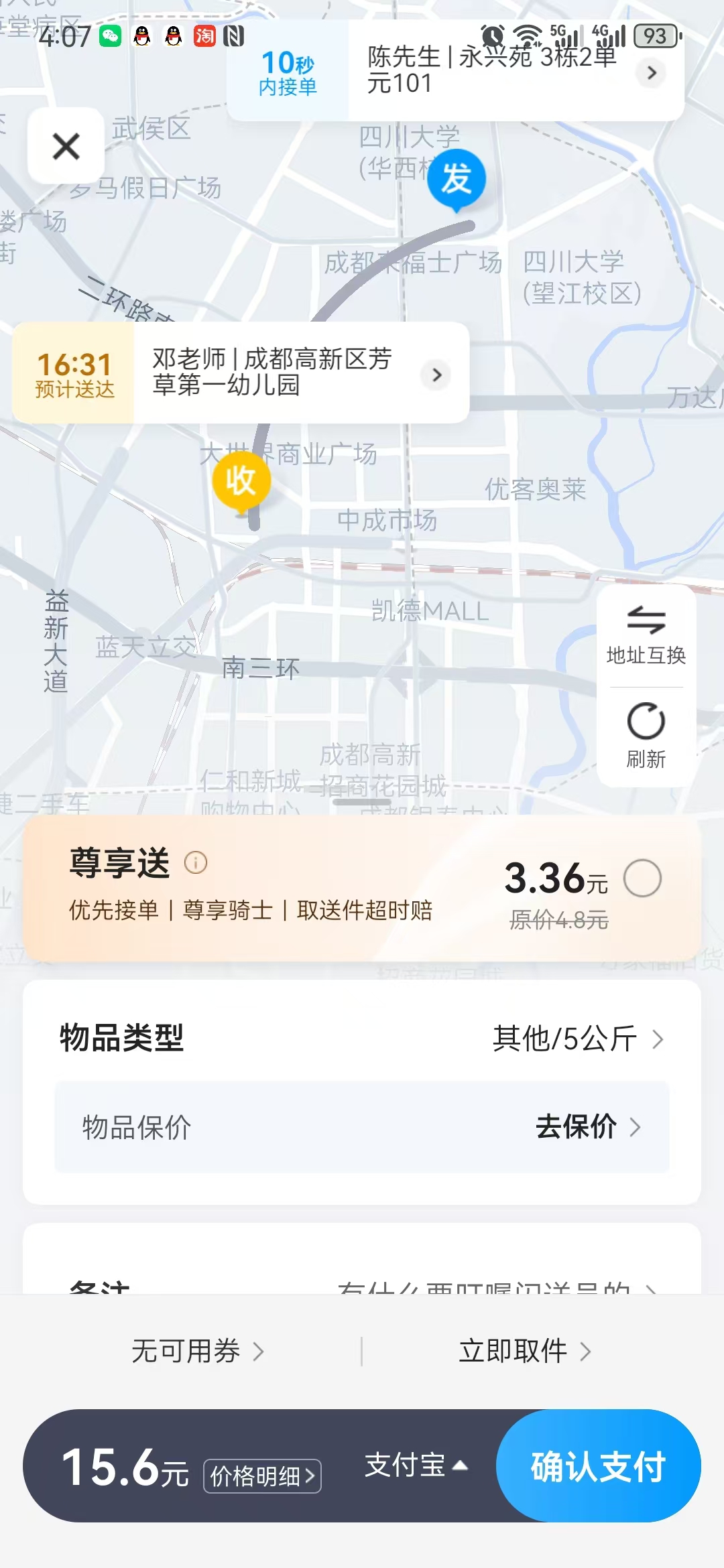Expand the 支付宝 payment method selector
Screen dimensions: 724x1568
(x=416, y=1465)
